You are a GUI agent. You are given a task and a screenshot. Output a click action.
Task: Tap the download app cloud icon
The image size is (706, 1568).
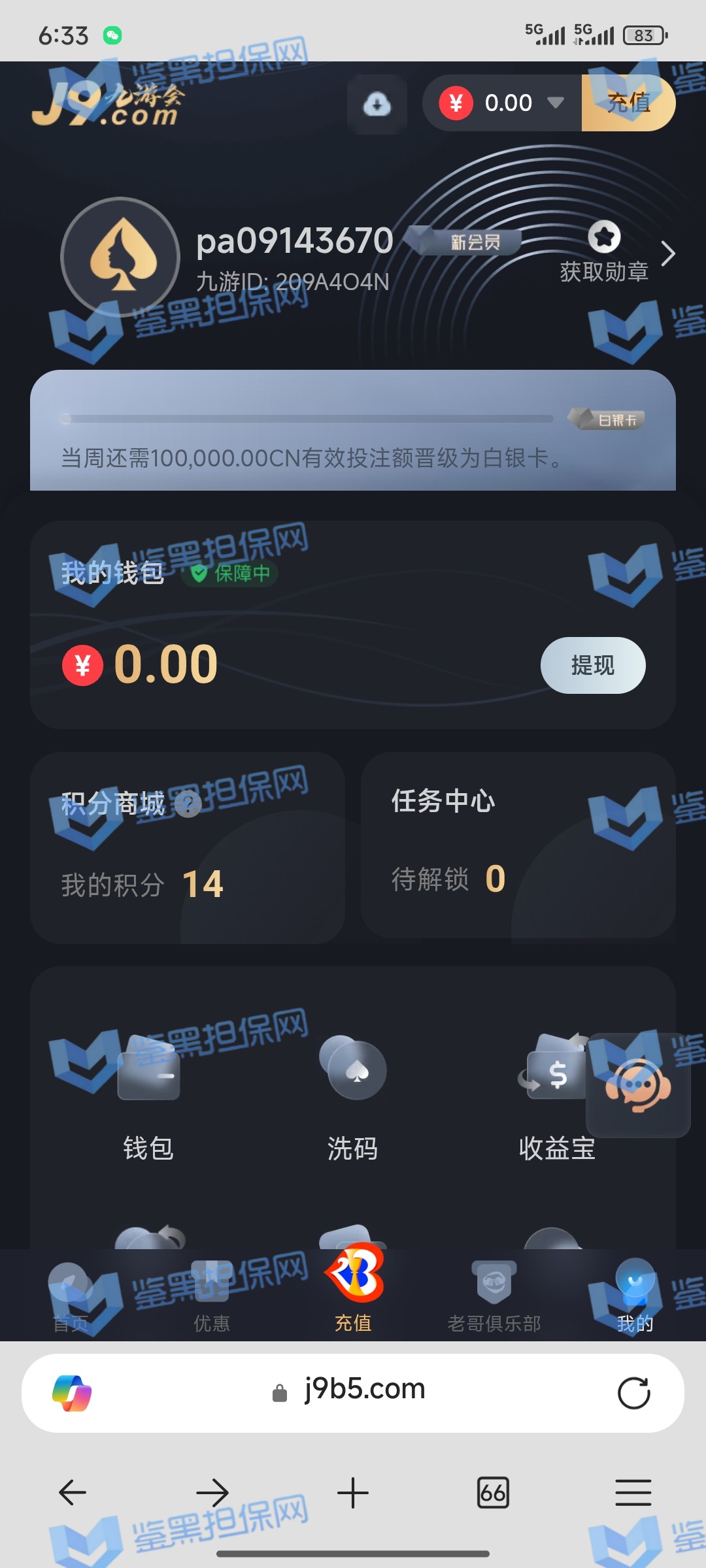pos(377,104)
